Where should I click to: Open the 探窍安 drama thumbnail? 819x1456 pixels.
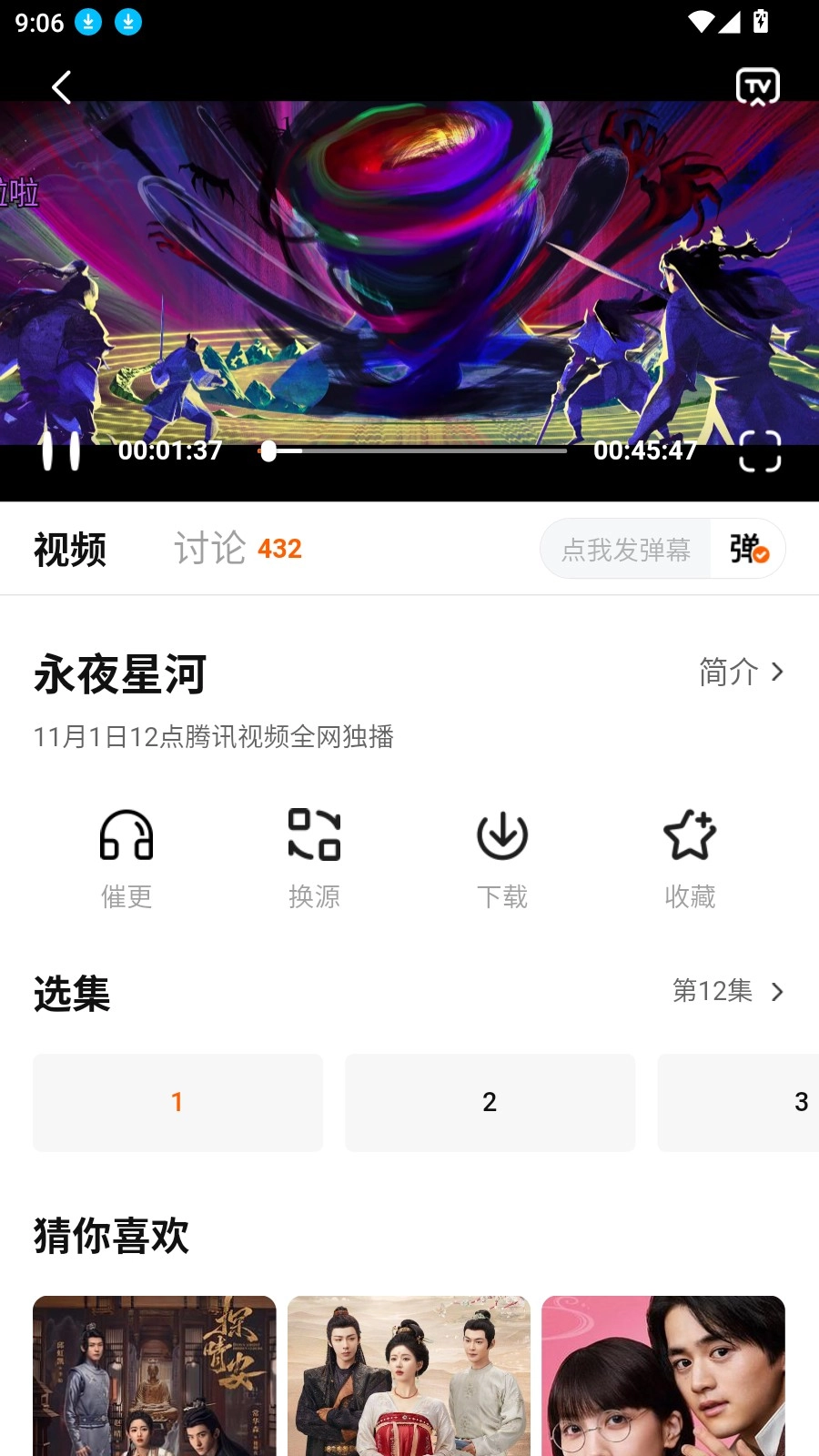coord(153,1374)
